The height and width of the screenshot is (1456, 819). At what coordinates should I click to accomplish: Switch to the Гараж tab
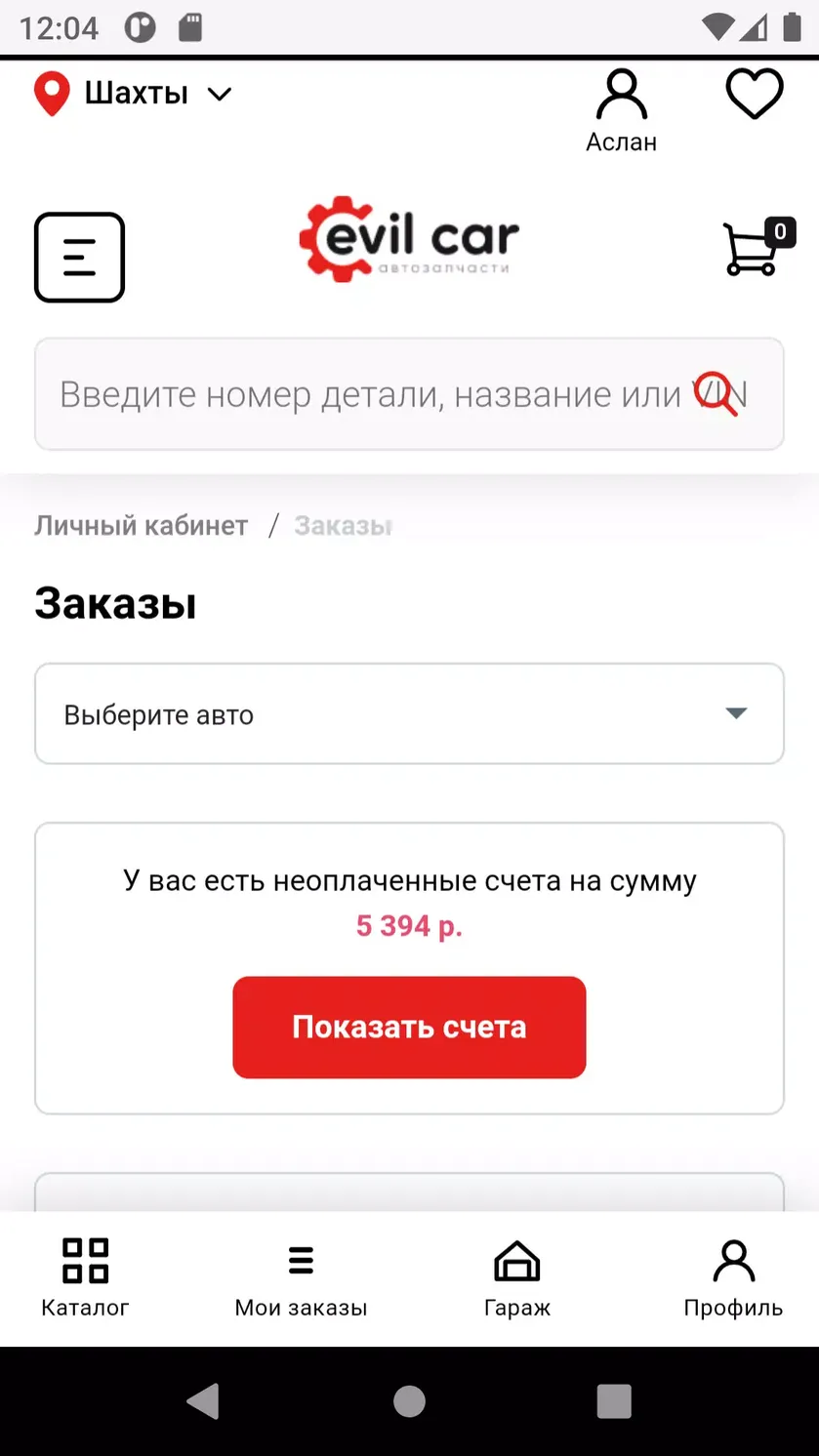pyautogui.click(x=517, y=1278)
